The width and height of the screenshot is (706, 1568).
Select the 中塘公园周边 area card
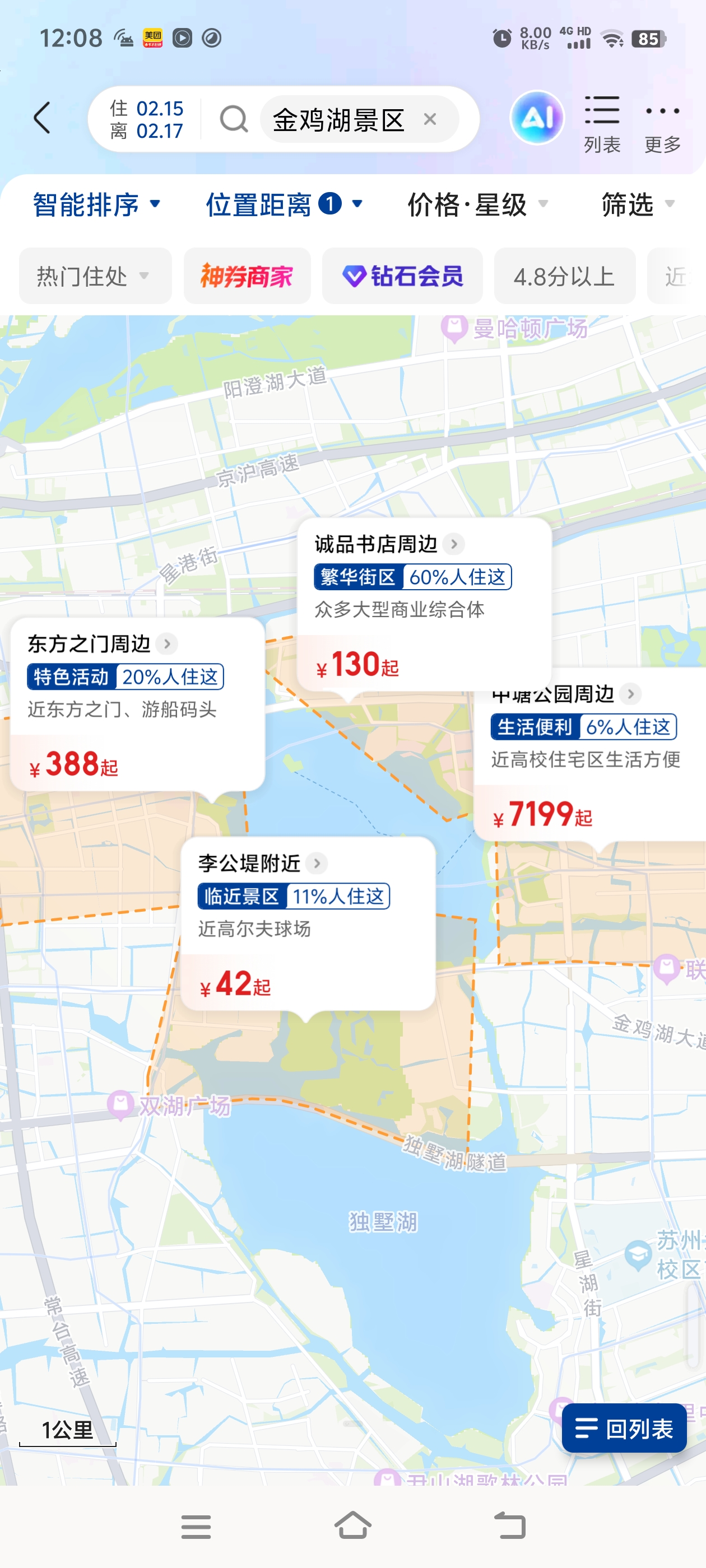click(589, 755)
